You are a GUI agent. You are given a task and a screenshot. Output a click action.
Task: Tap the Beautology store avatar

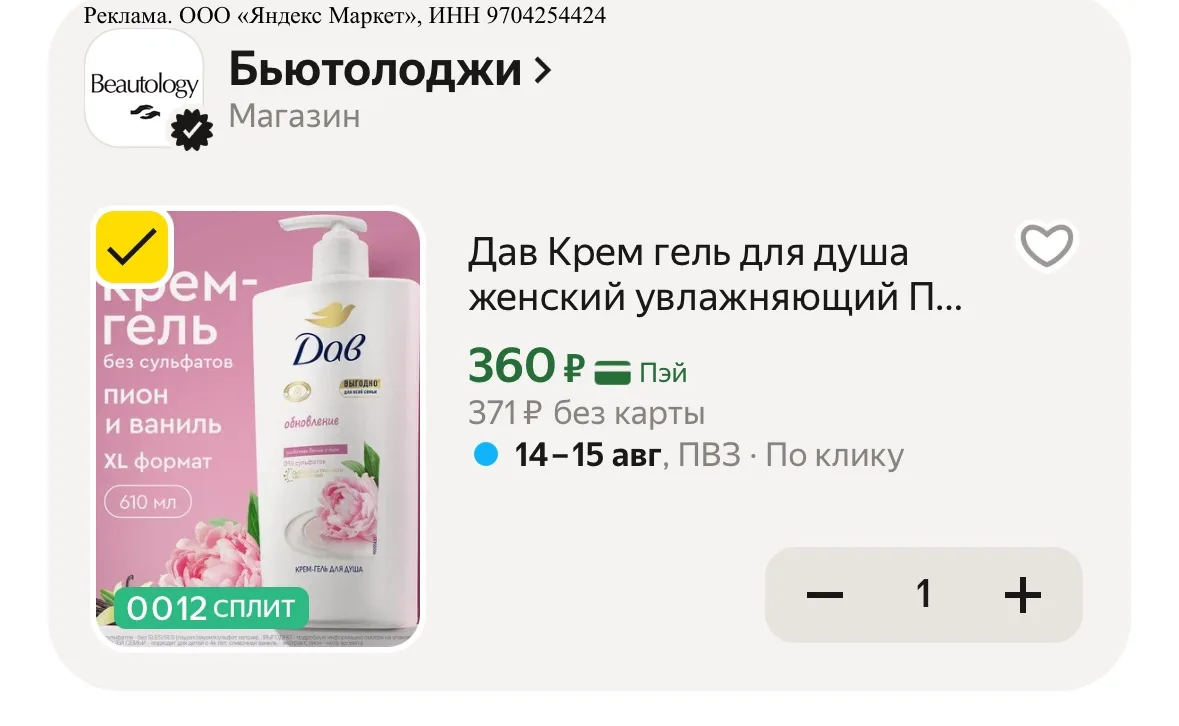point(144,89)
